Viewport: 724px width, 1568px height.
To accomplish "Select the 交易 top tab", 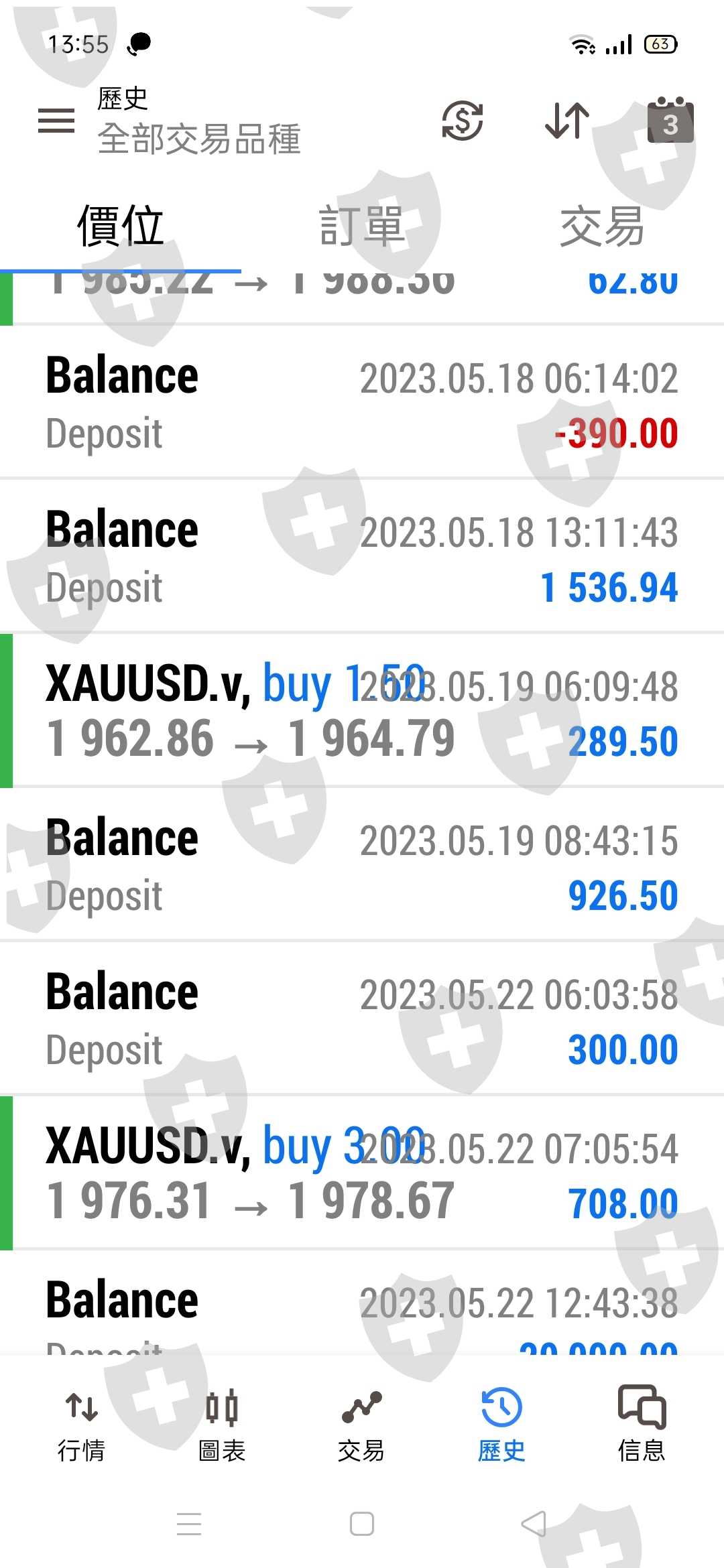I will 602,226.
